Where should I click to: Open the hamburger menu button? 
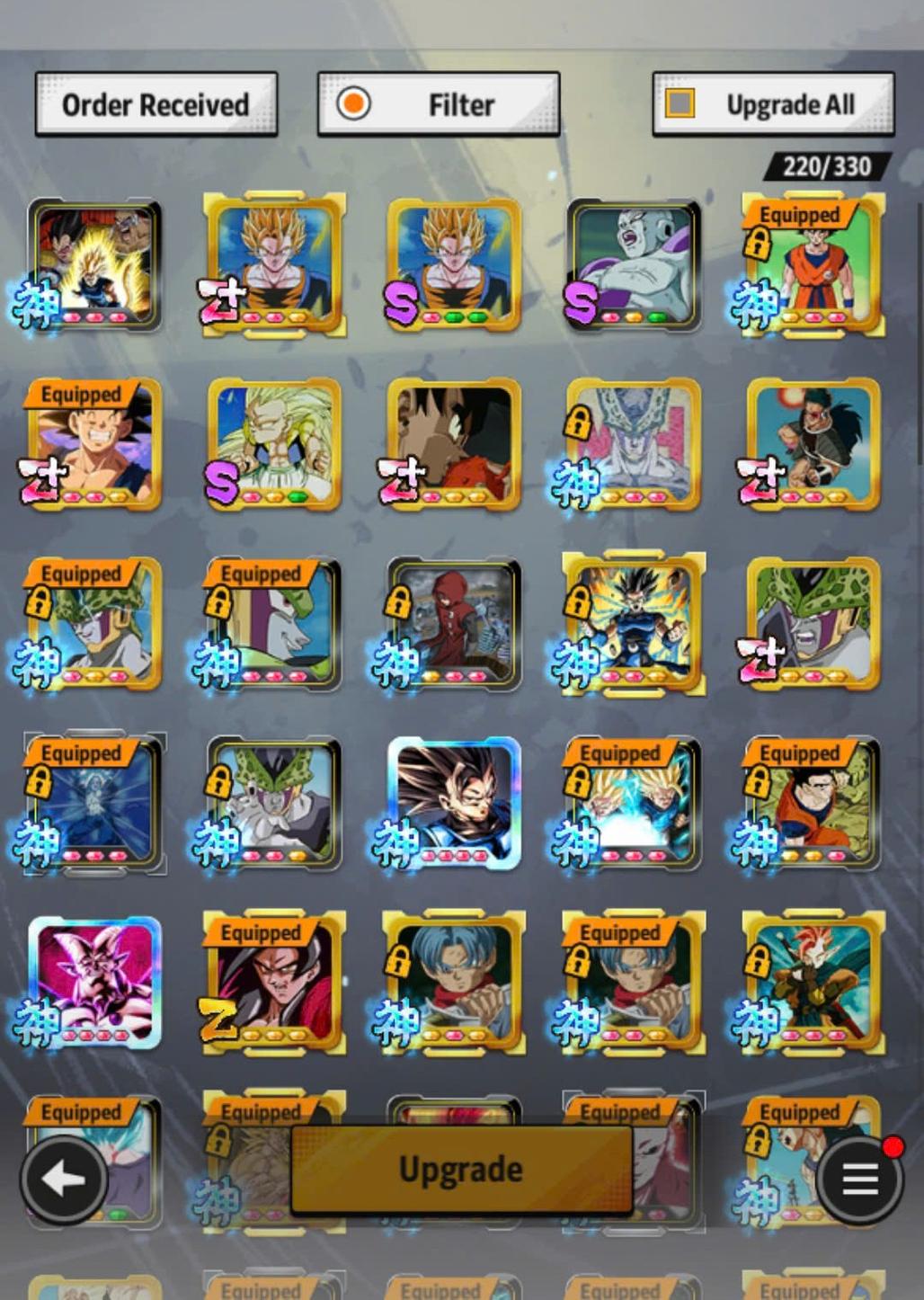pyautogui.click(x=859, y=1180)
